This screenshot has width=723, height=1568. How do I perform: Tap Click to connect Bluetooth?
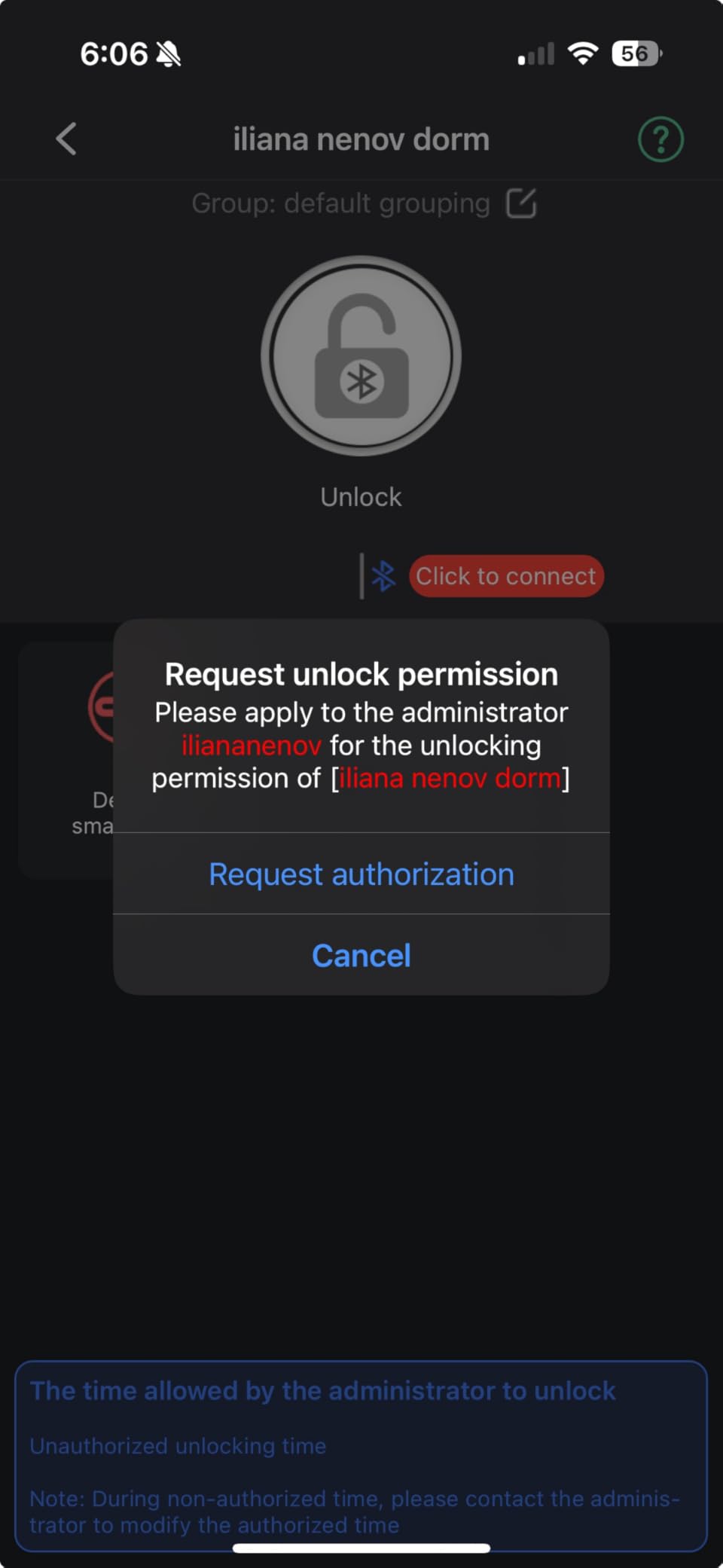pyautogui.click(x=506, y=576)
